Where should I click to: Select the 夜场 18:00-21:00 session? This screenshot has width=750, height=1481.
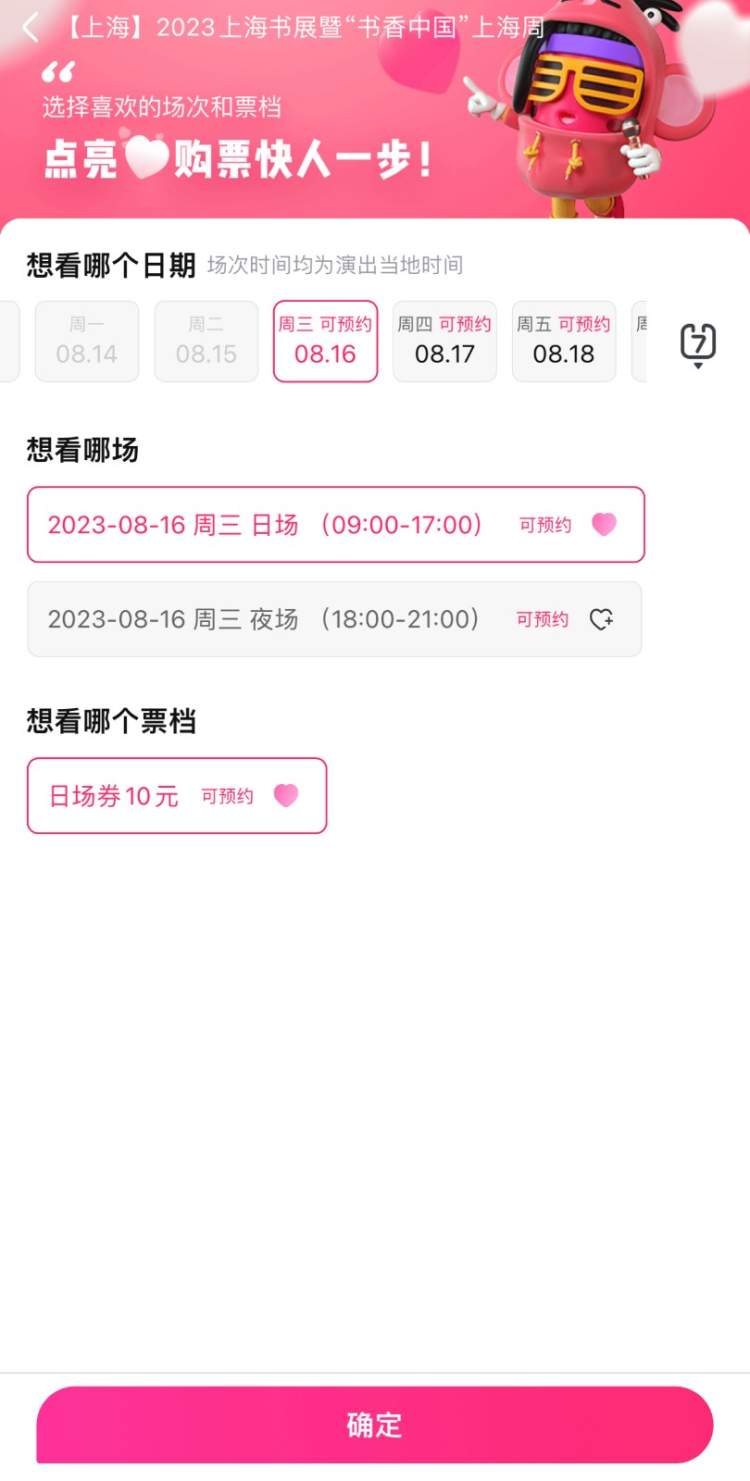pyautogui.click(x=334, y=619)
